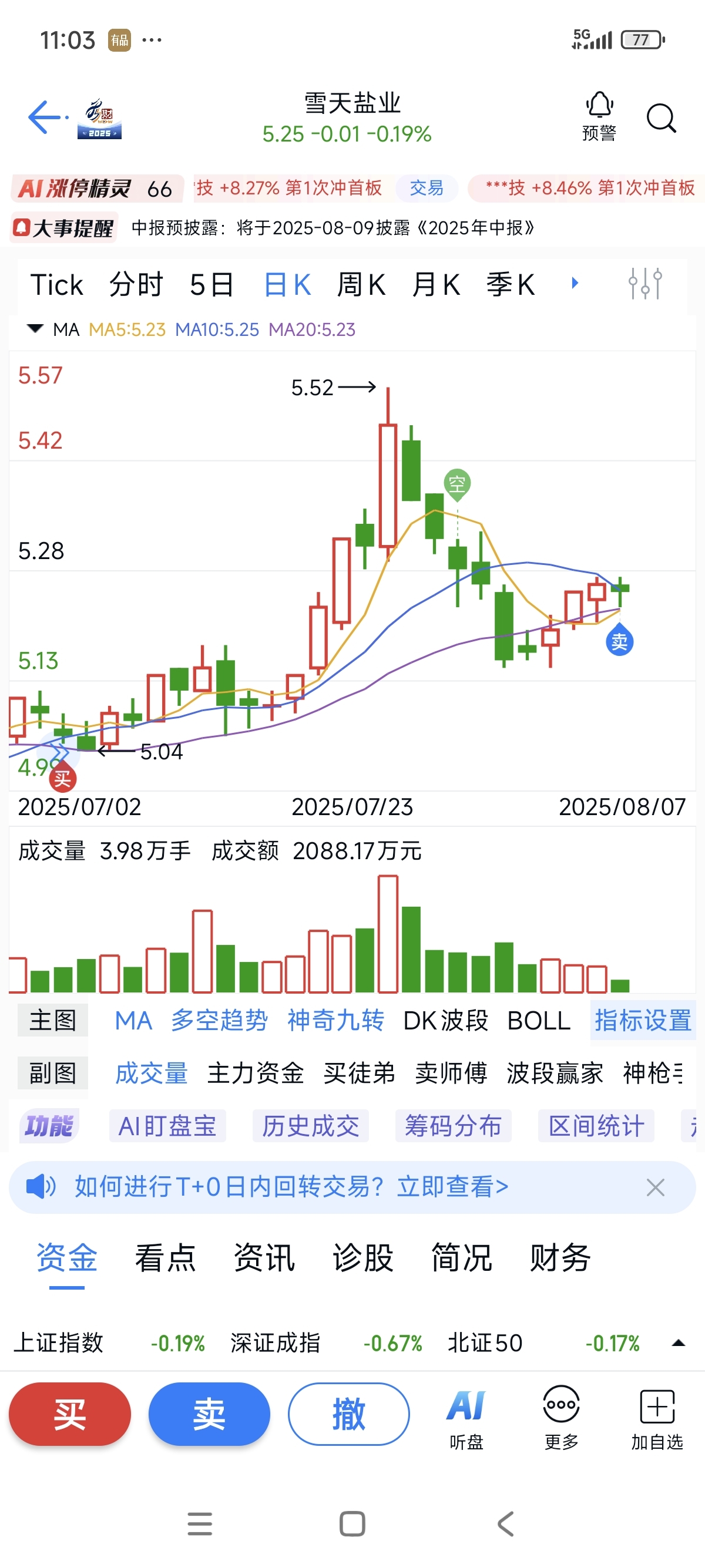Switch chart to 分时 view
Viewport: 705px width, 1568px height.
point(136,284)
